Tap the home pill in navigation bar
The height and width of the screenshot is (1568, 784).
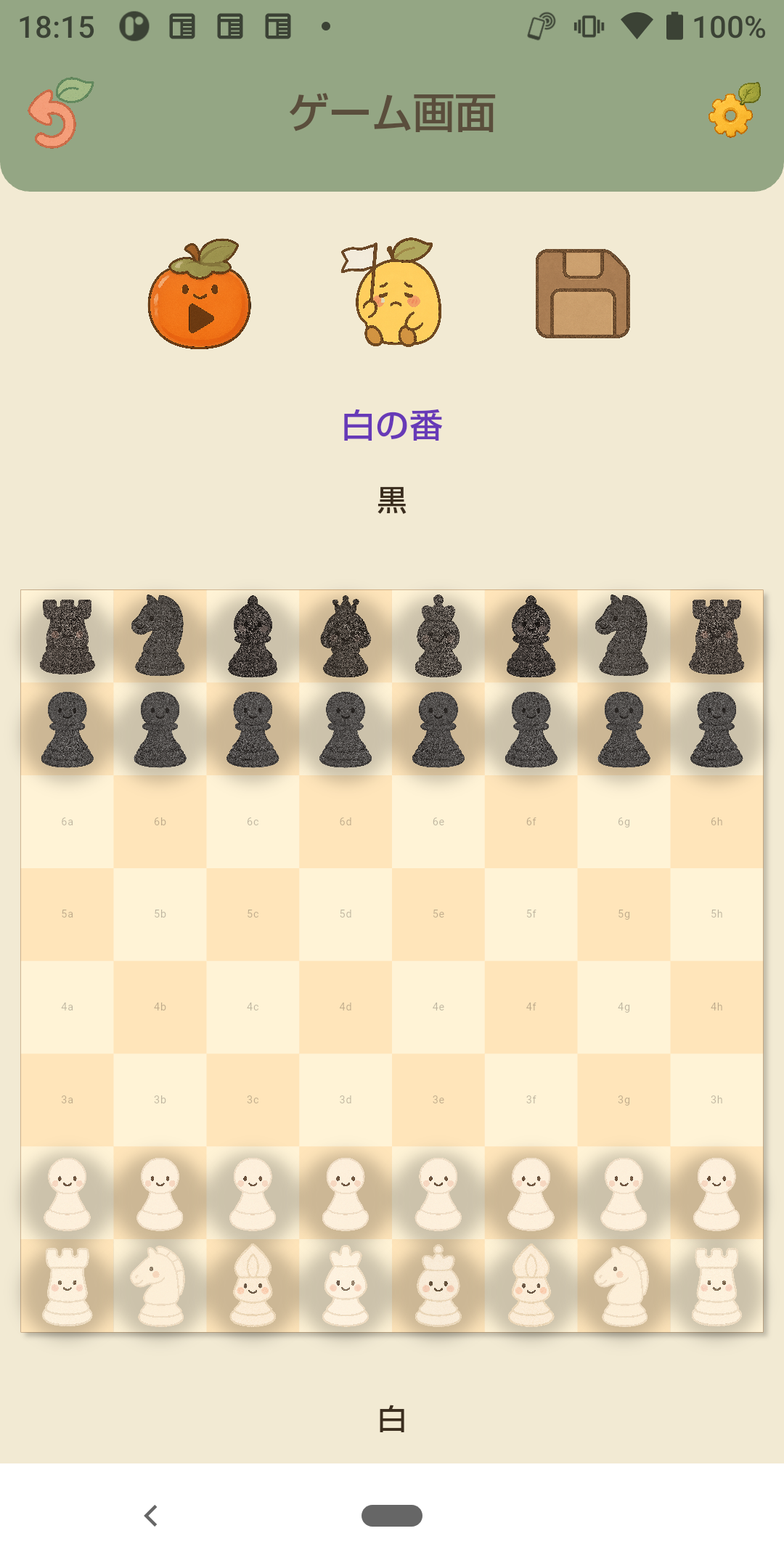[392, 1516]
